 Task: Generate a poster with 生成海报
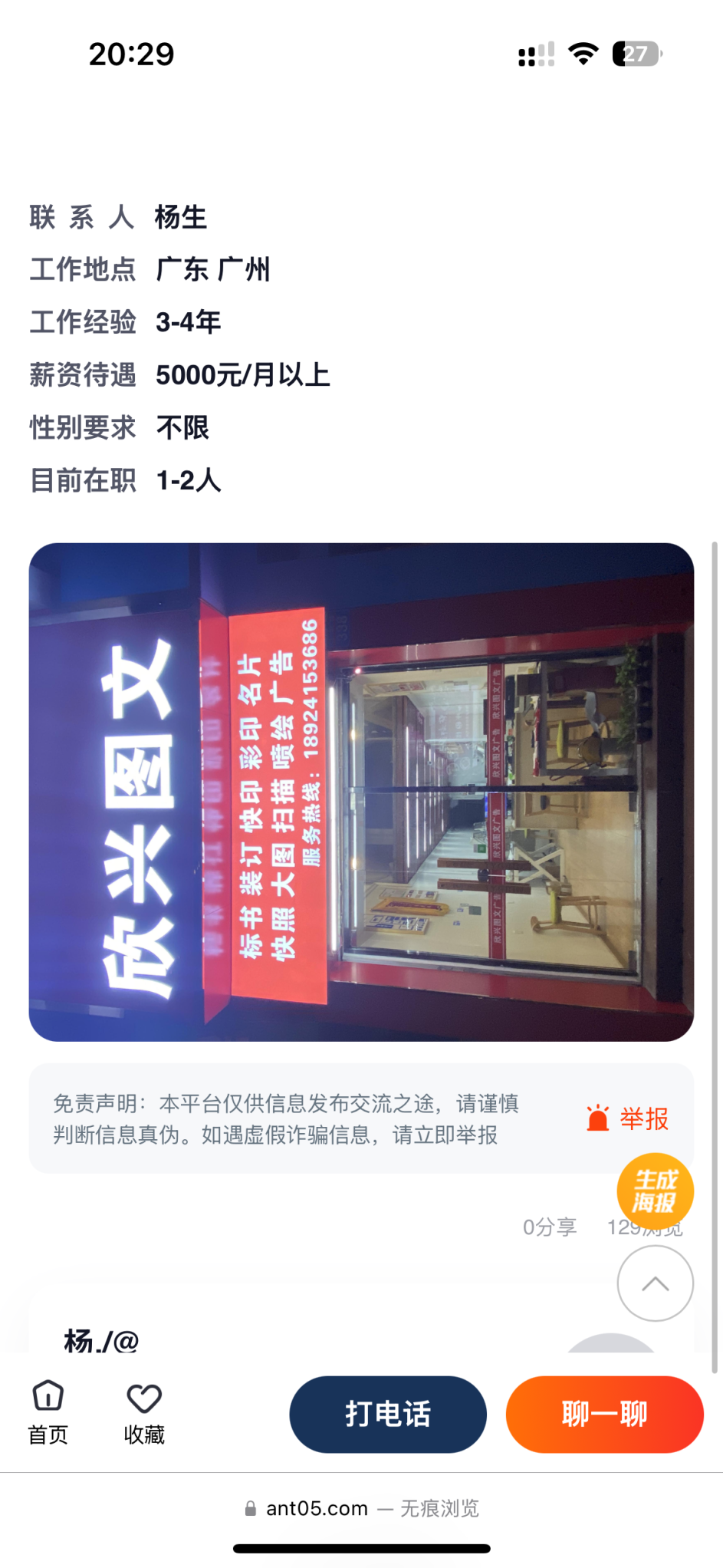pyautogui.click(x=655, y=1190)
